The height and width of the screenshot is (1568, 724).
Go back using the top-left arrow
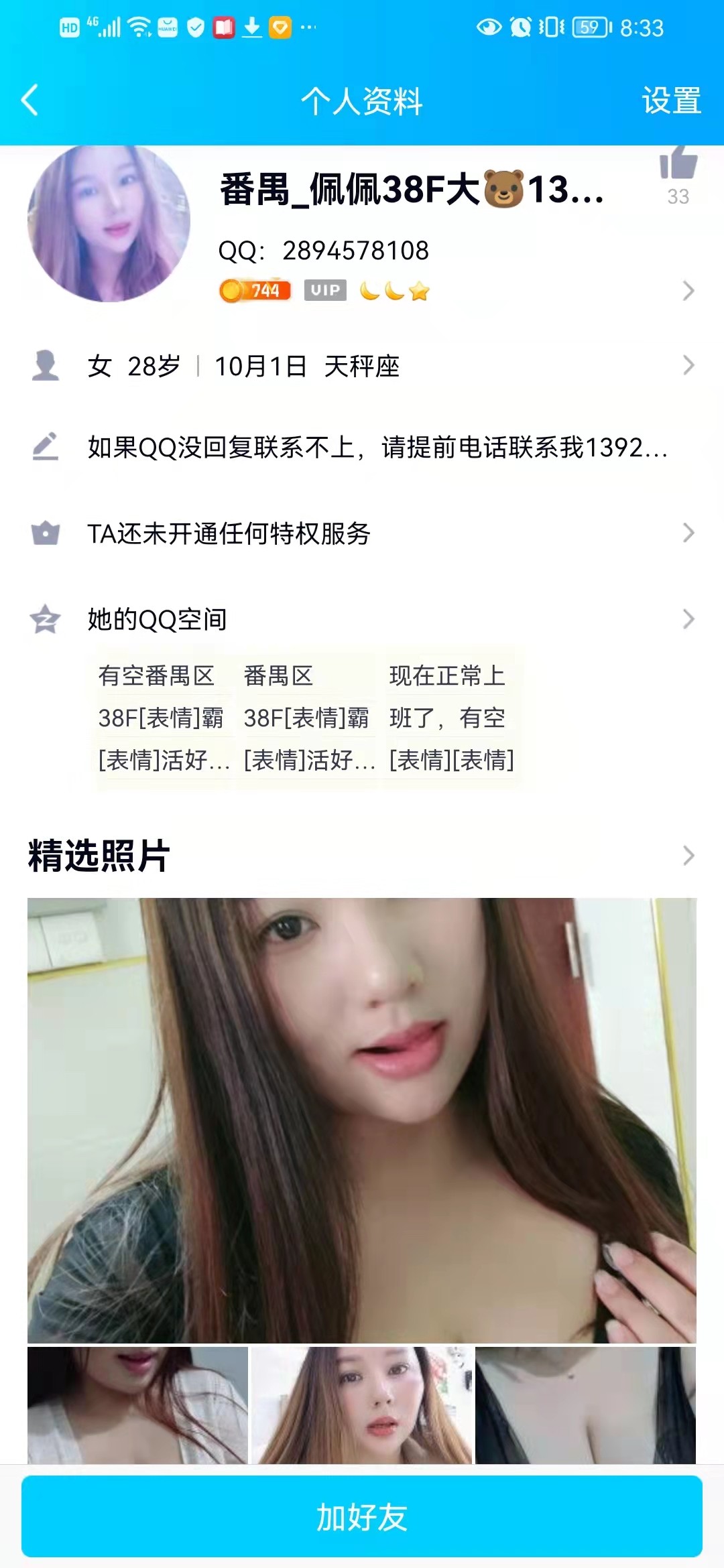click(30, 101)
